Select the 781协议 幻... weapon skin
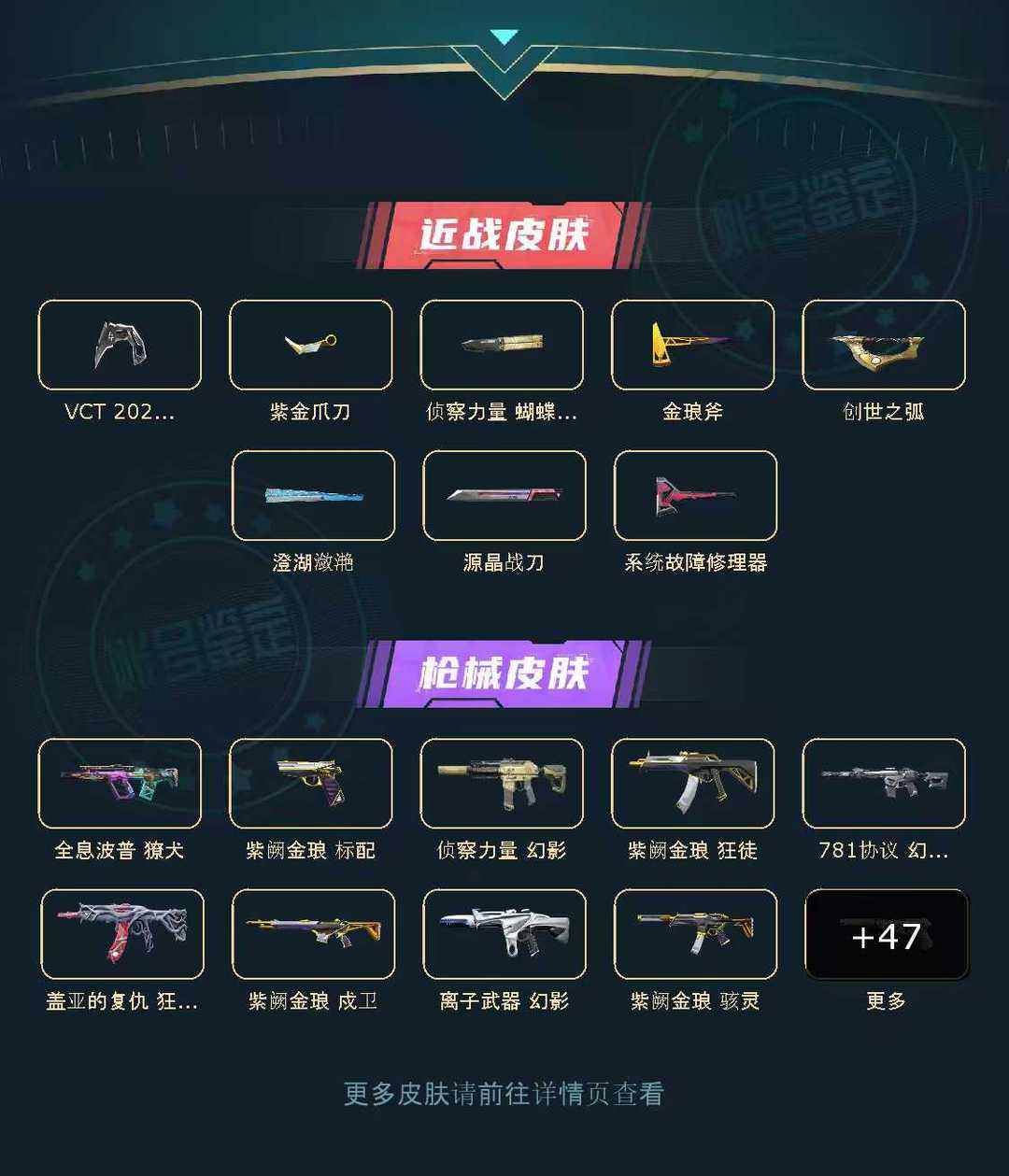 click(884, 784)
